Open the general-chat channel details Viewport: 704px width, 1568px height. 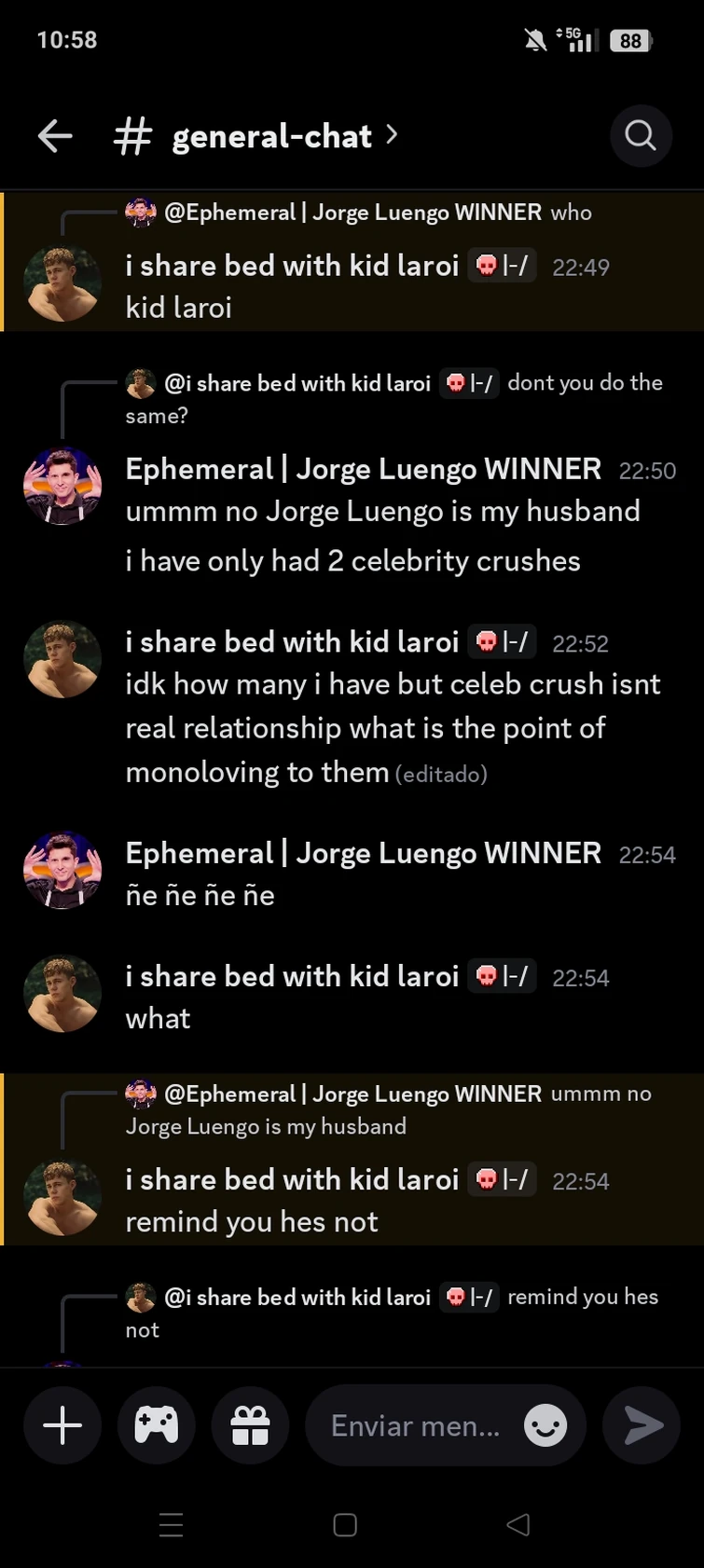point(272,136)
